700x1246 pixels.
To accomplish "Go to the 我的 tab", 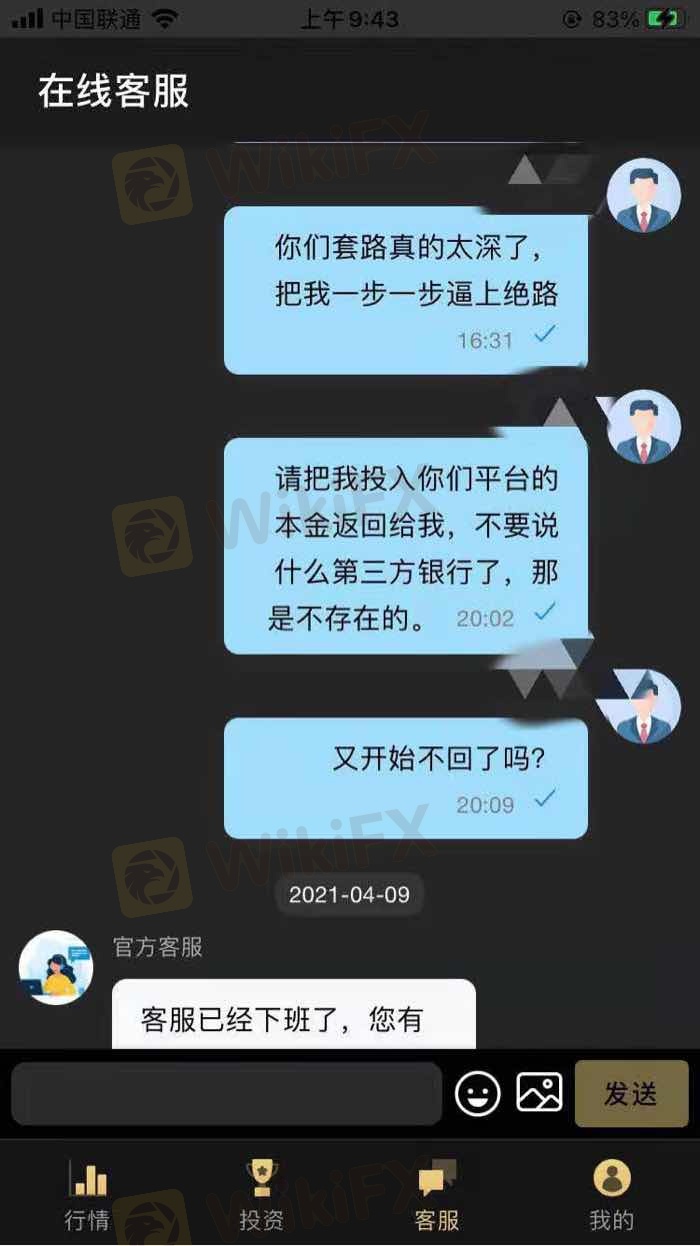I will pos(611,1195).
